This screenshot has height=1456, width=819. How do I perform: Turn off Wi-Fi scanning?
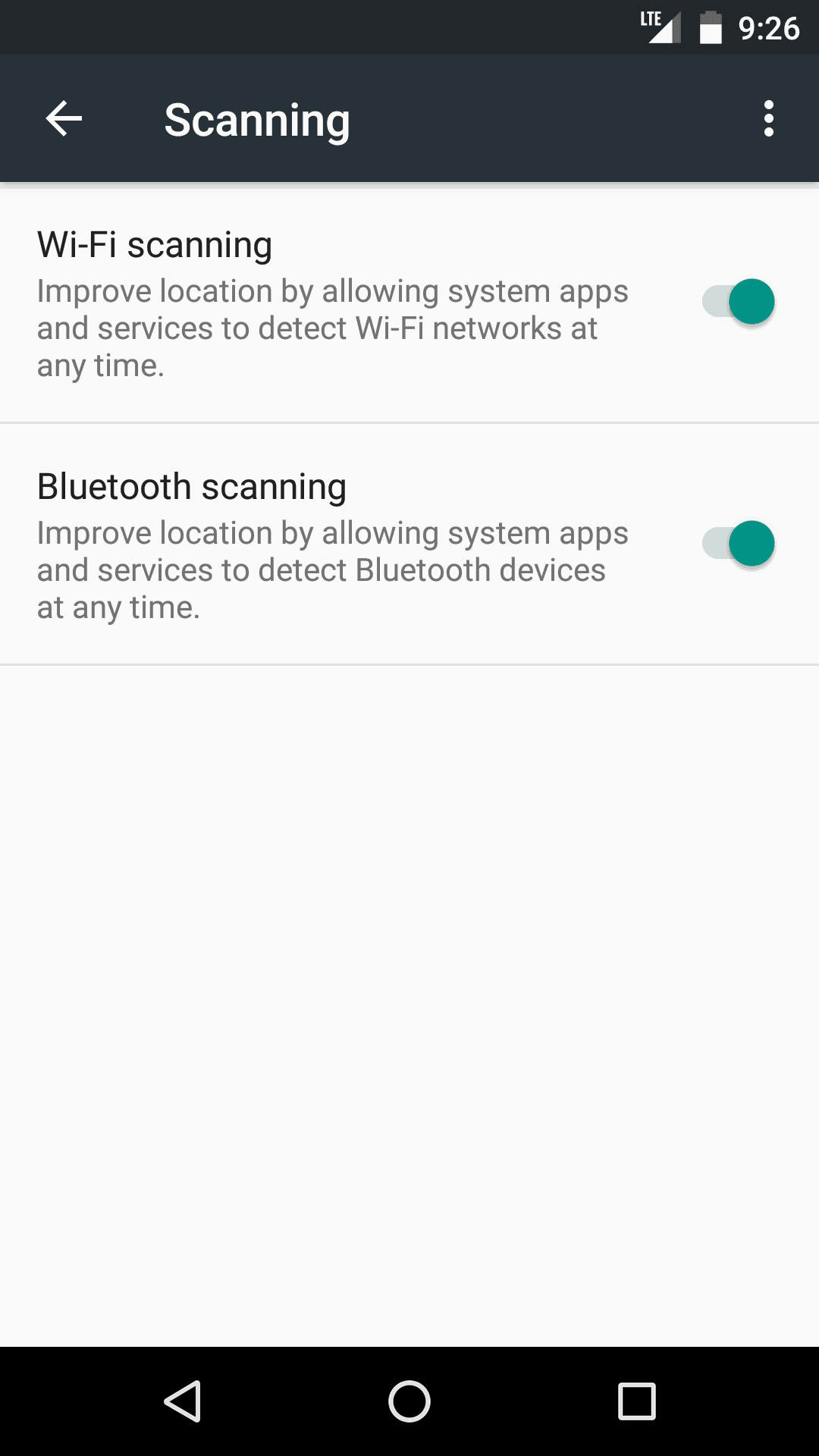click(739, 302)
